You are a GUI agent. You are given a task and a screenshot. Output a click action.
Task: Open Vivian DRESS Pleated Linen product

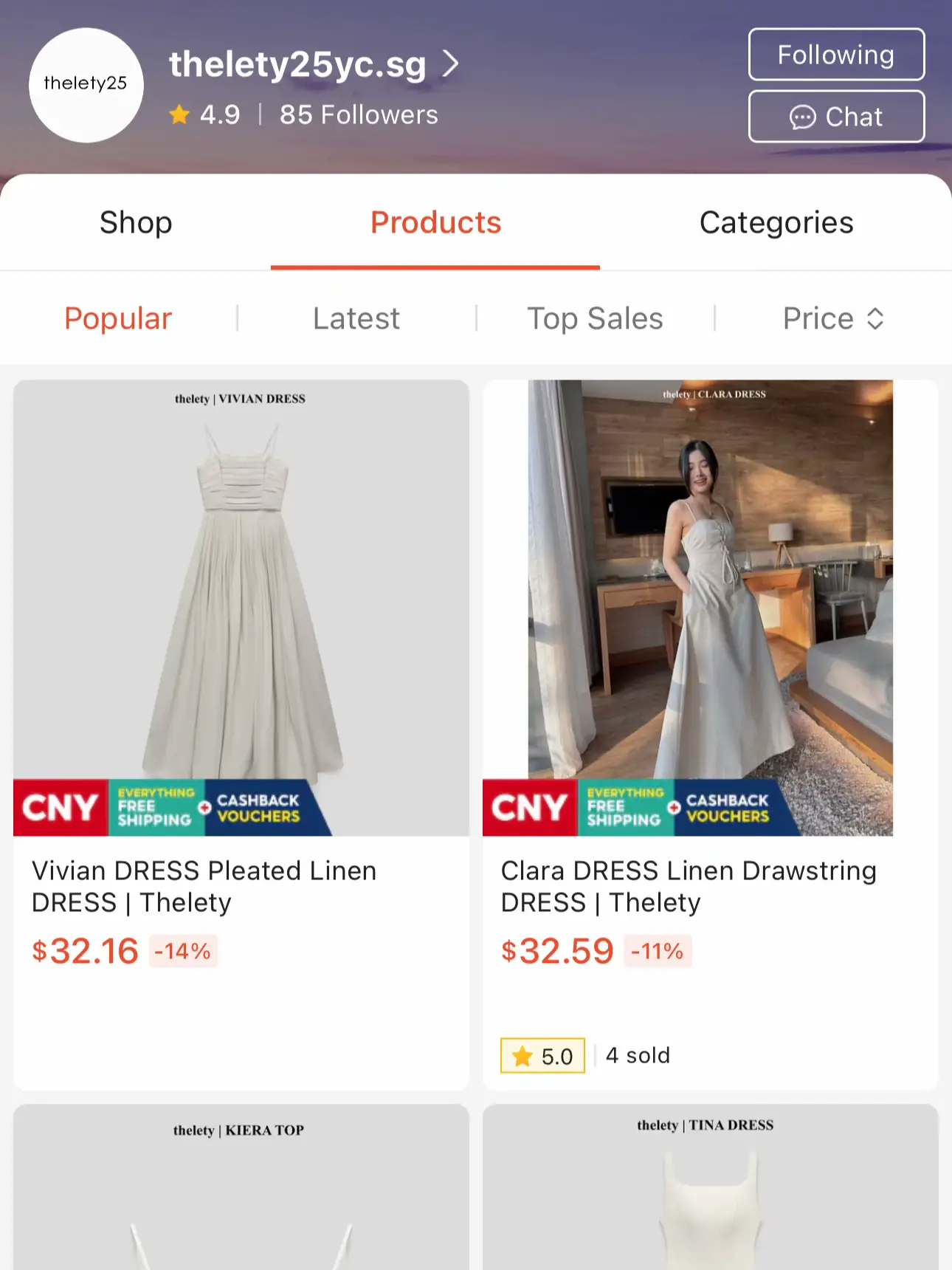click(x=241, y=665)
